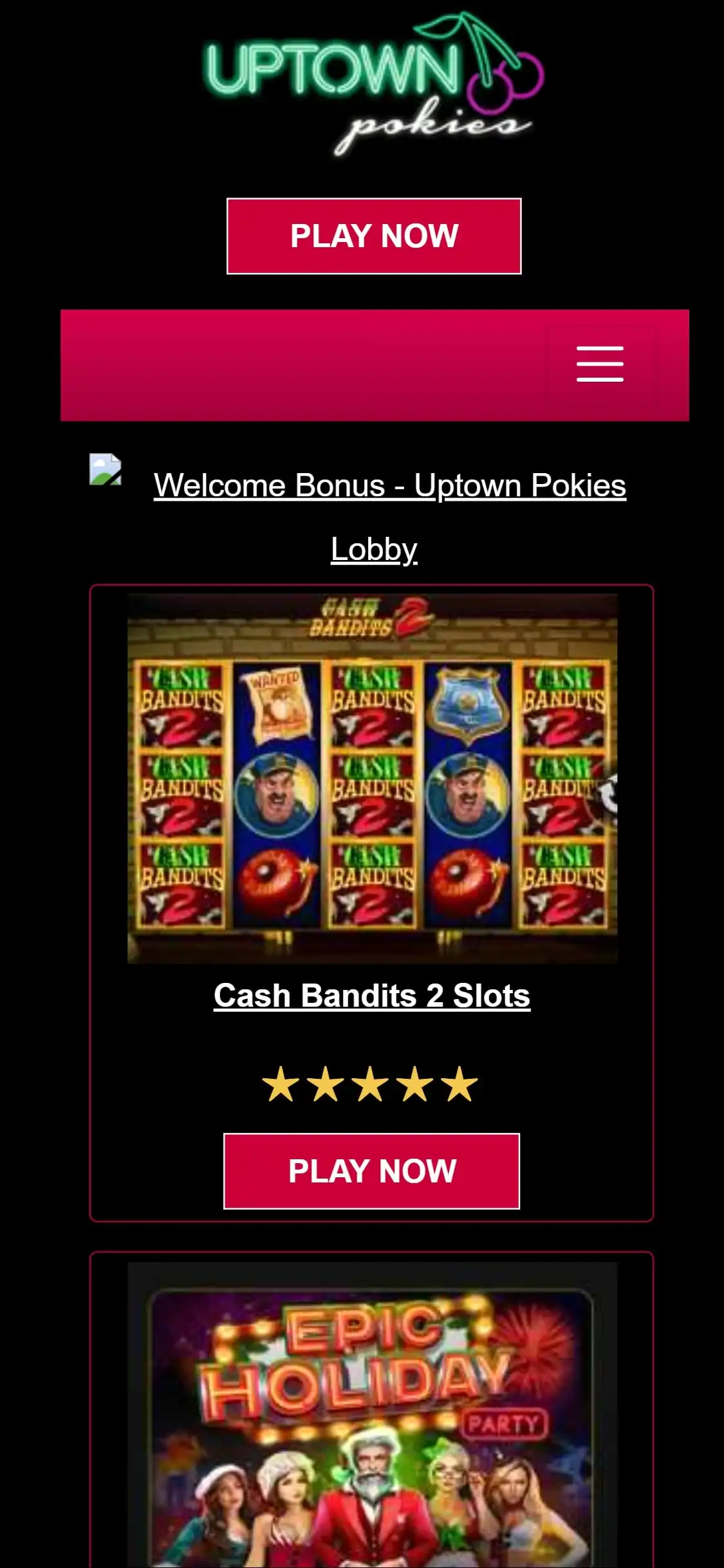Open the Welcome Bonus - Uptown Pokies link
724x1568 pixels.
pyautogui.click(x=389, y=485)
